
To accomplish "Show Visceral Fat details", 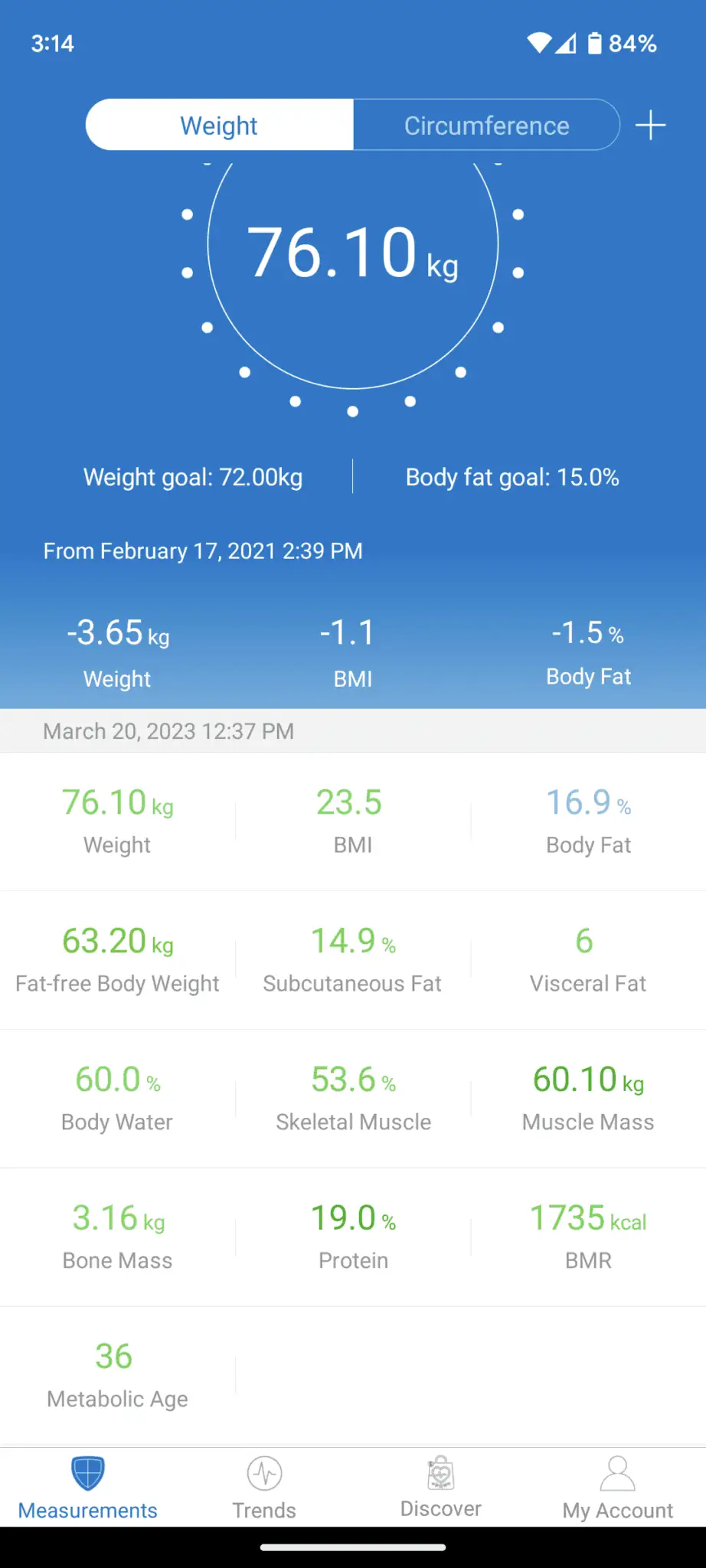I will pos(588,959).
